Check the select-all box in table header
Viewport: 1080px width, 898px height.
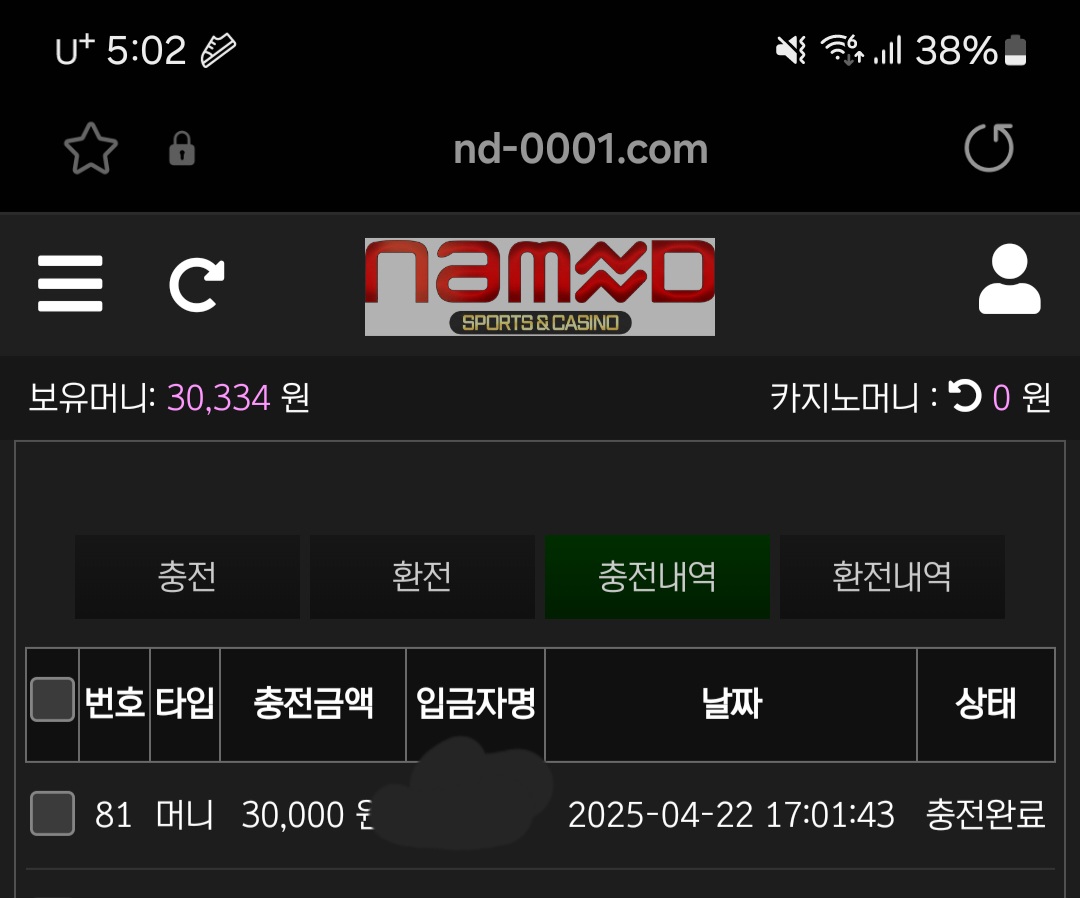[53, 700]
